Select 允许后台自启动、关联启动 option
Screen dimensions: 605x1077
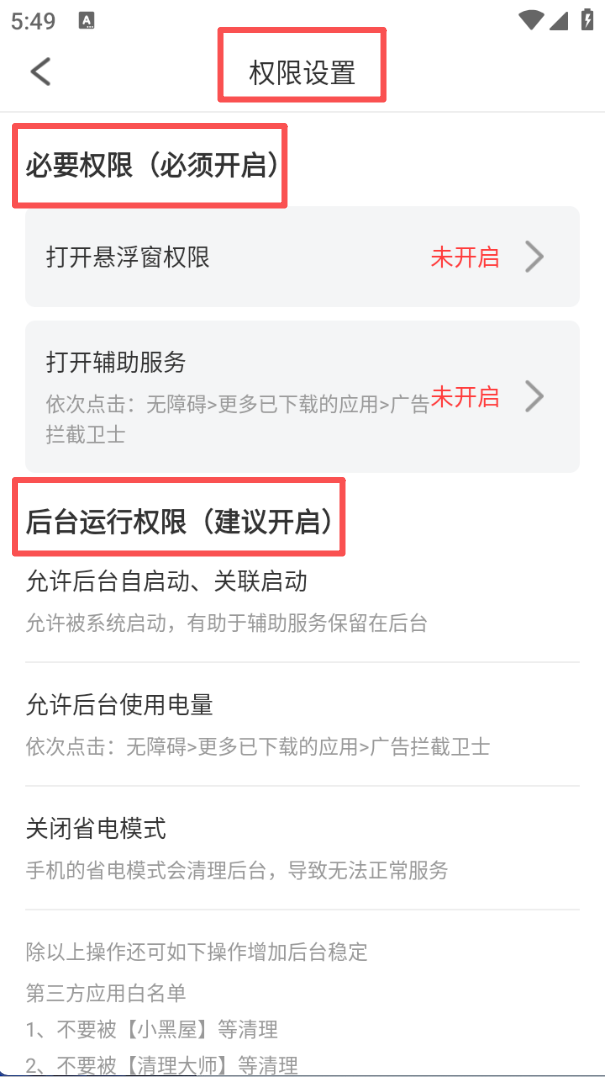coord(302,600)
